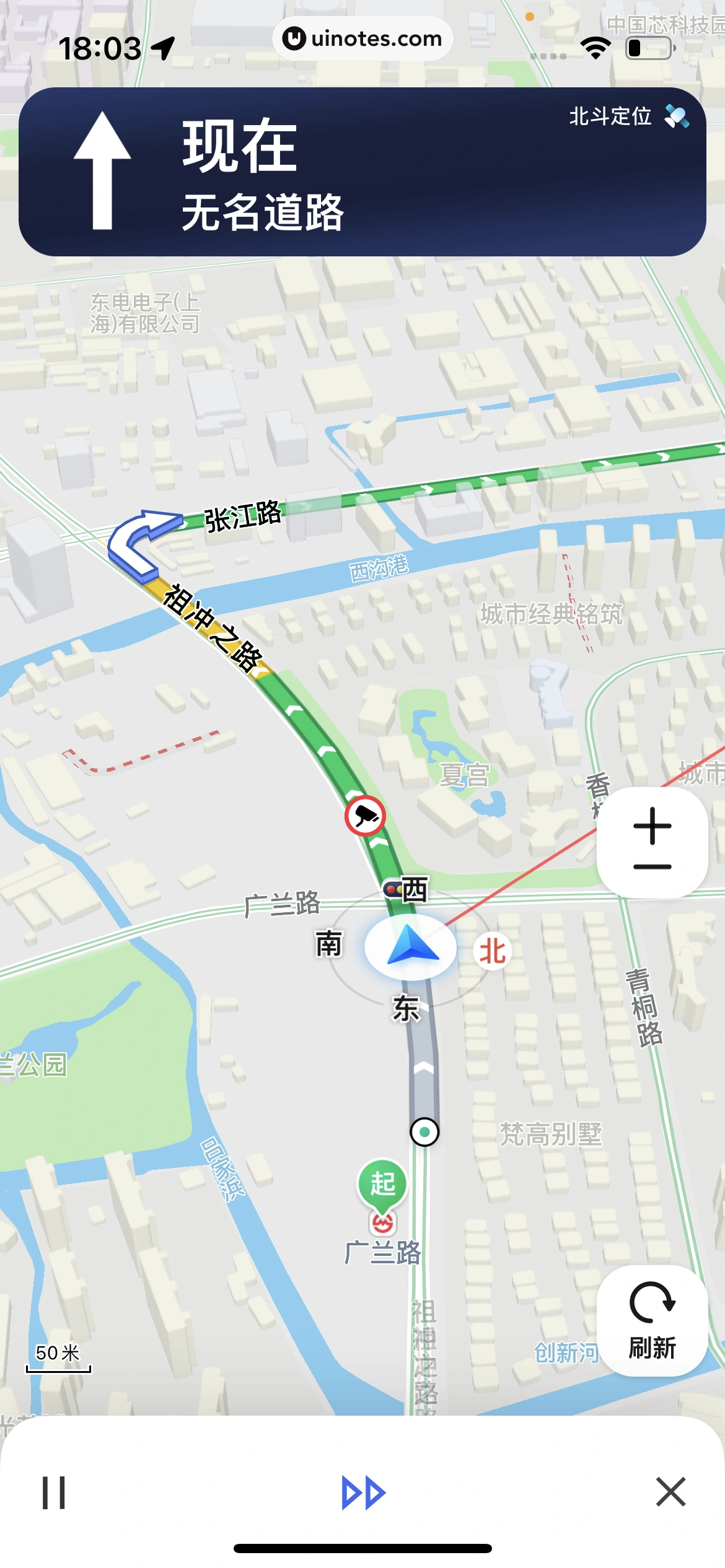Image resolution: width=725 pixels, height=1568 pixels.
Task: Zoom out on the map
Action: click(652, 867)
